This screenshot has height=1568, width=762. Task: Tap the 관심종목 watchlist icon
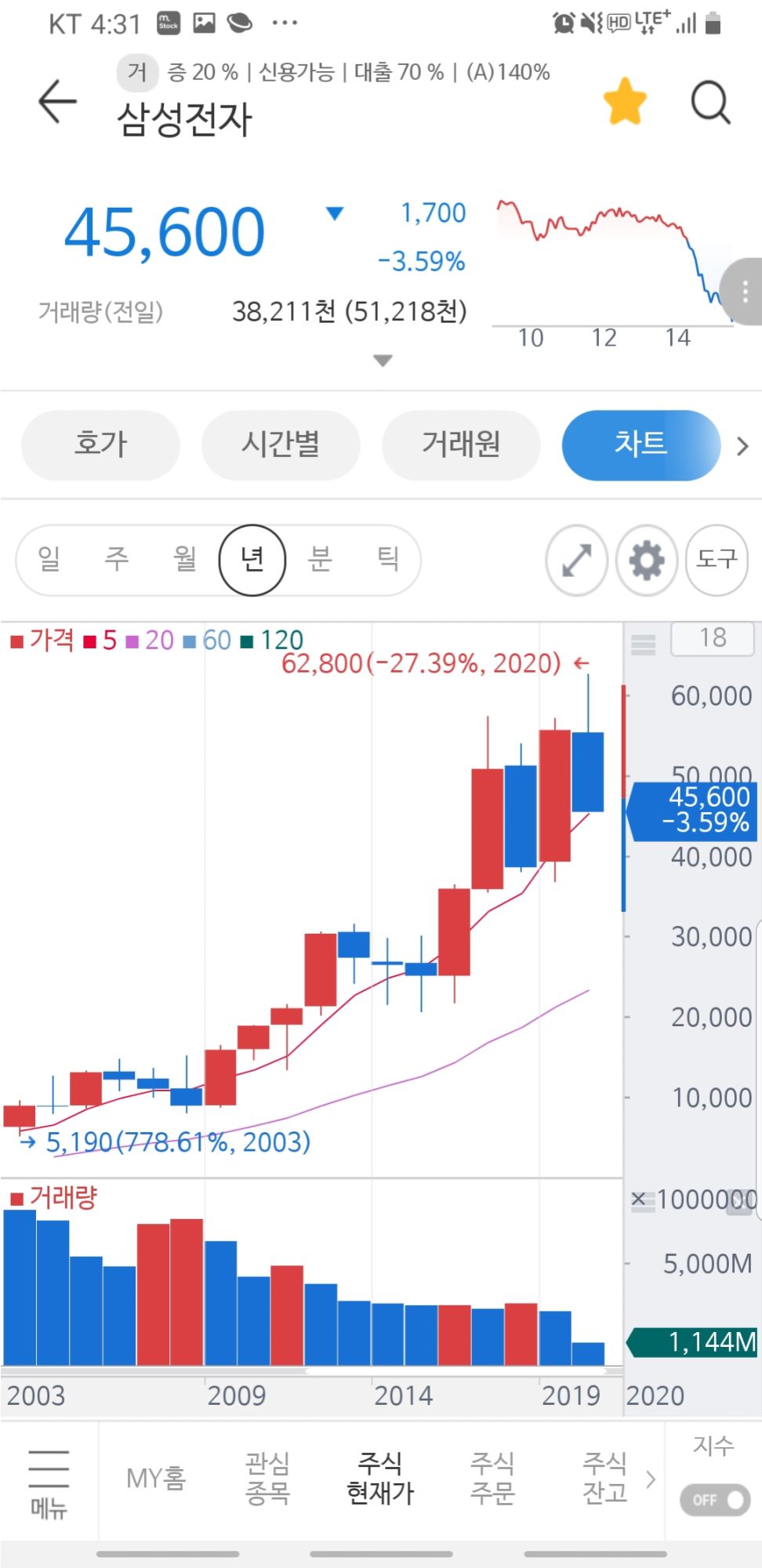[x=267, y=1478]
